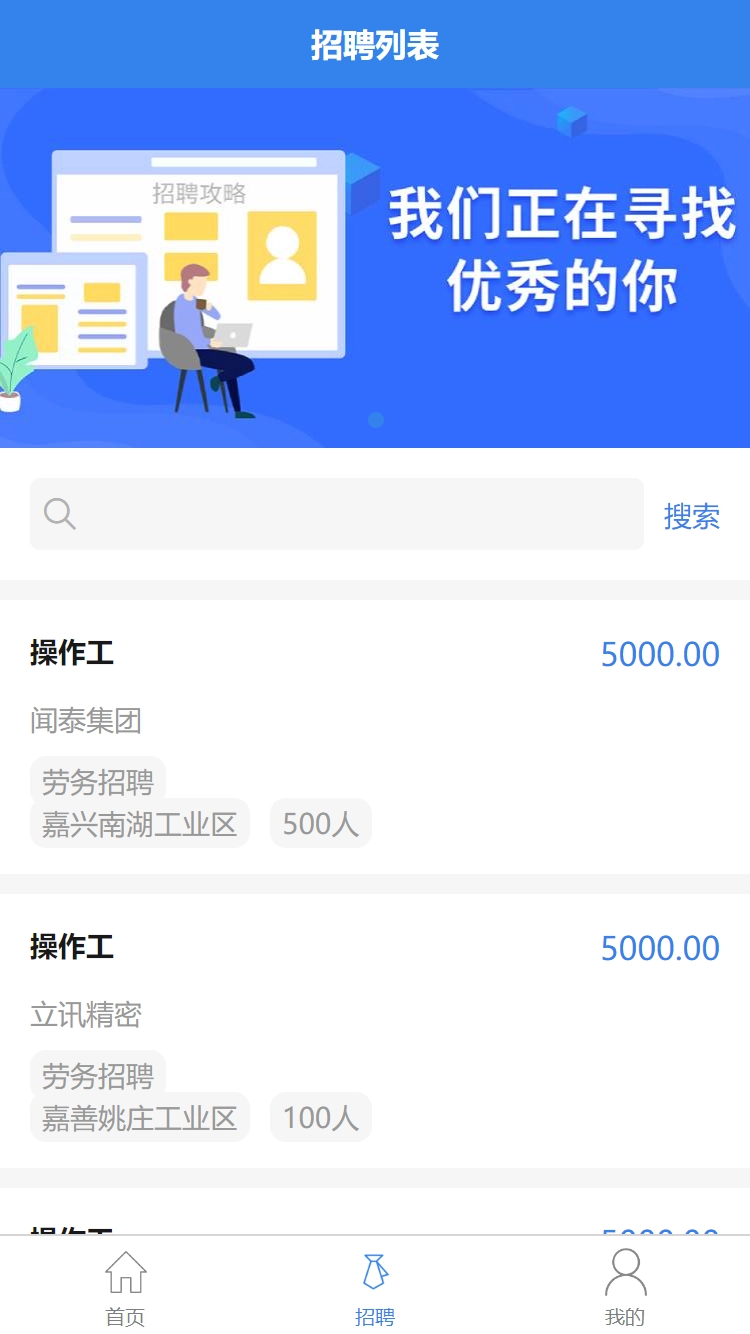Open the 我的 profile icon
The height and width of the screenshot is (1334, 750).
(626, 1271)
